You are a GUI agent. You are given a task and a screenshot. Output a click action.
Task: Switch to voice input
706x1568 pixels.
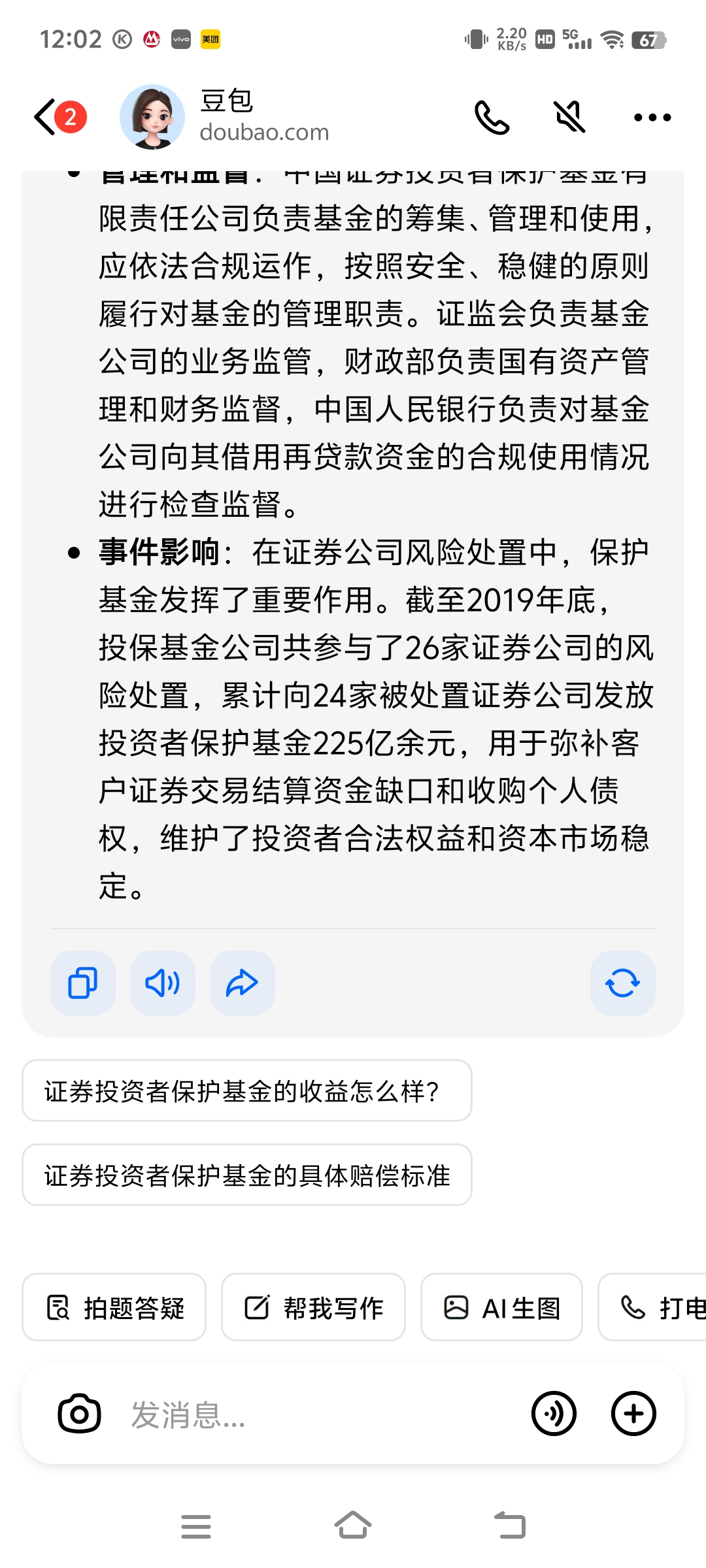point(554,1414)
